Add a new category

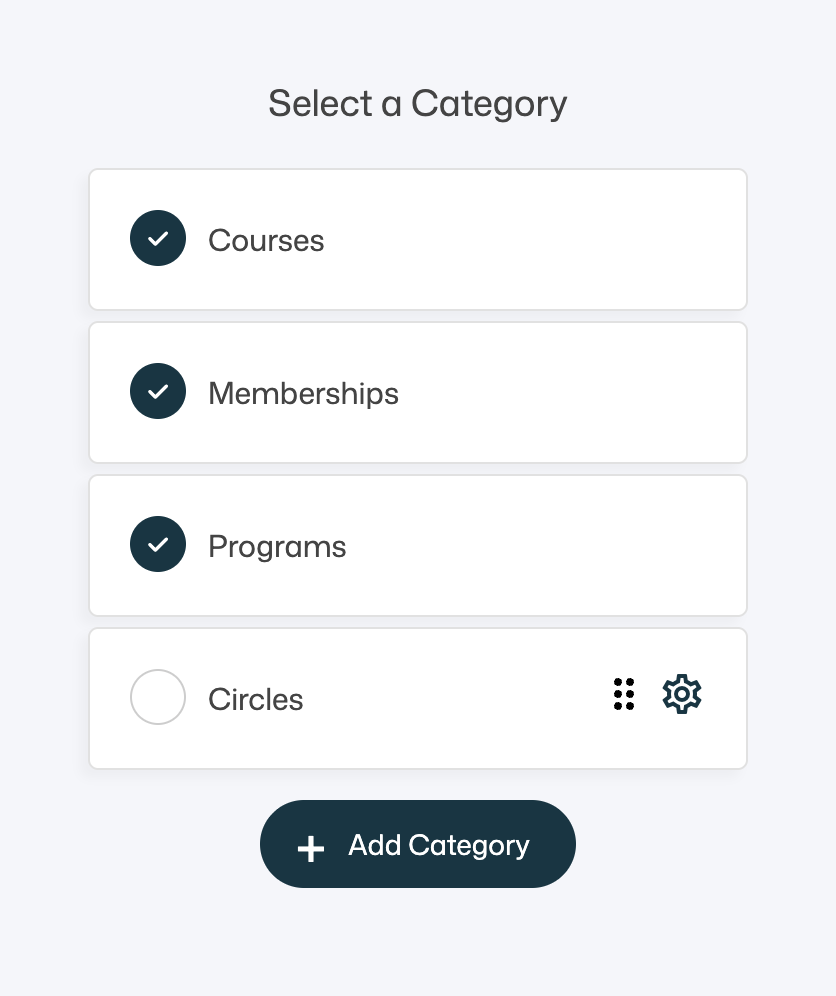pos(418,845)
